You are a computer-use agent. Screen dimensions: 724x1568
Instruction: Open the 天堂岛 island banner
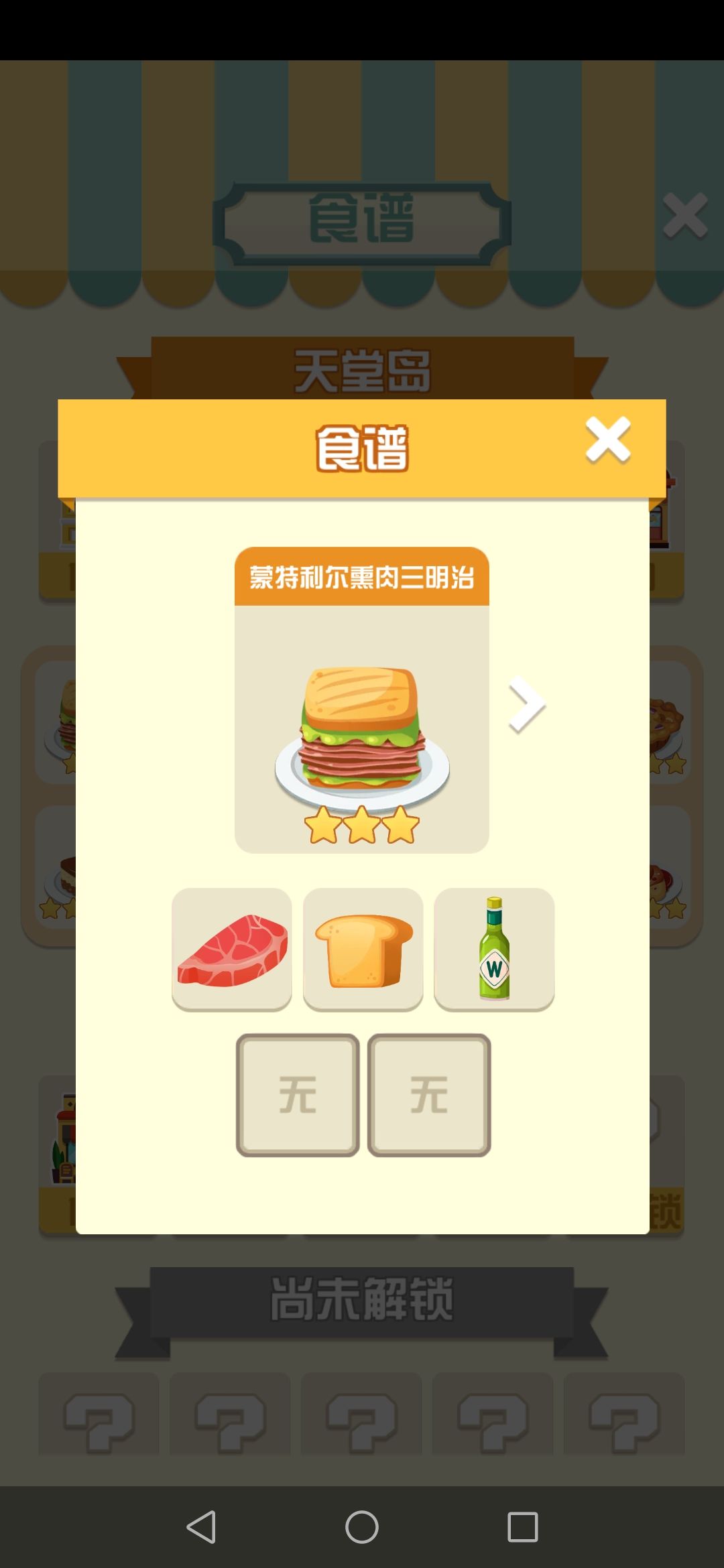coord(362,371)
